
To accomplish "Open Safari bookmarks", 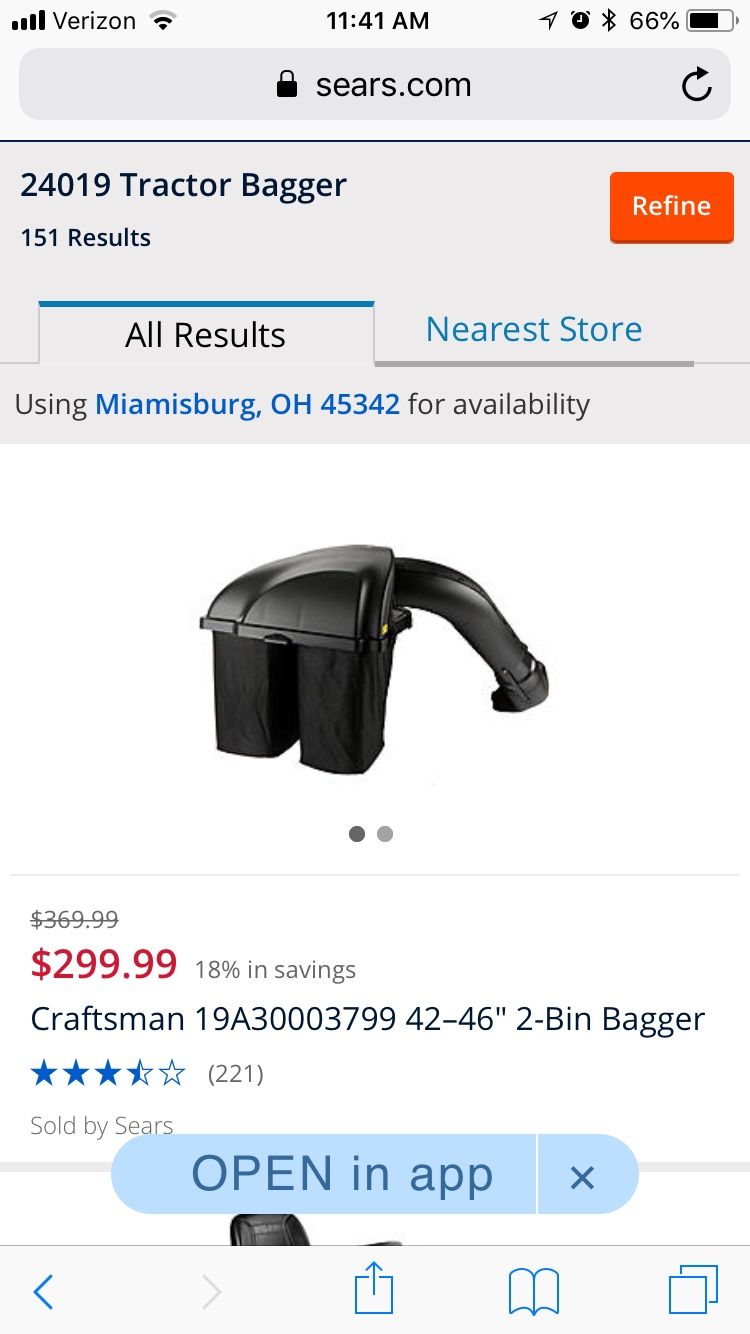I will (x=534, y=1291).
